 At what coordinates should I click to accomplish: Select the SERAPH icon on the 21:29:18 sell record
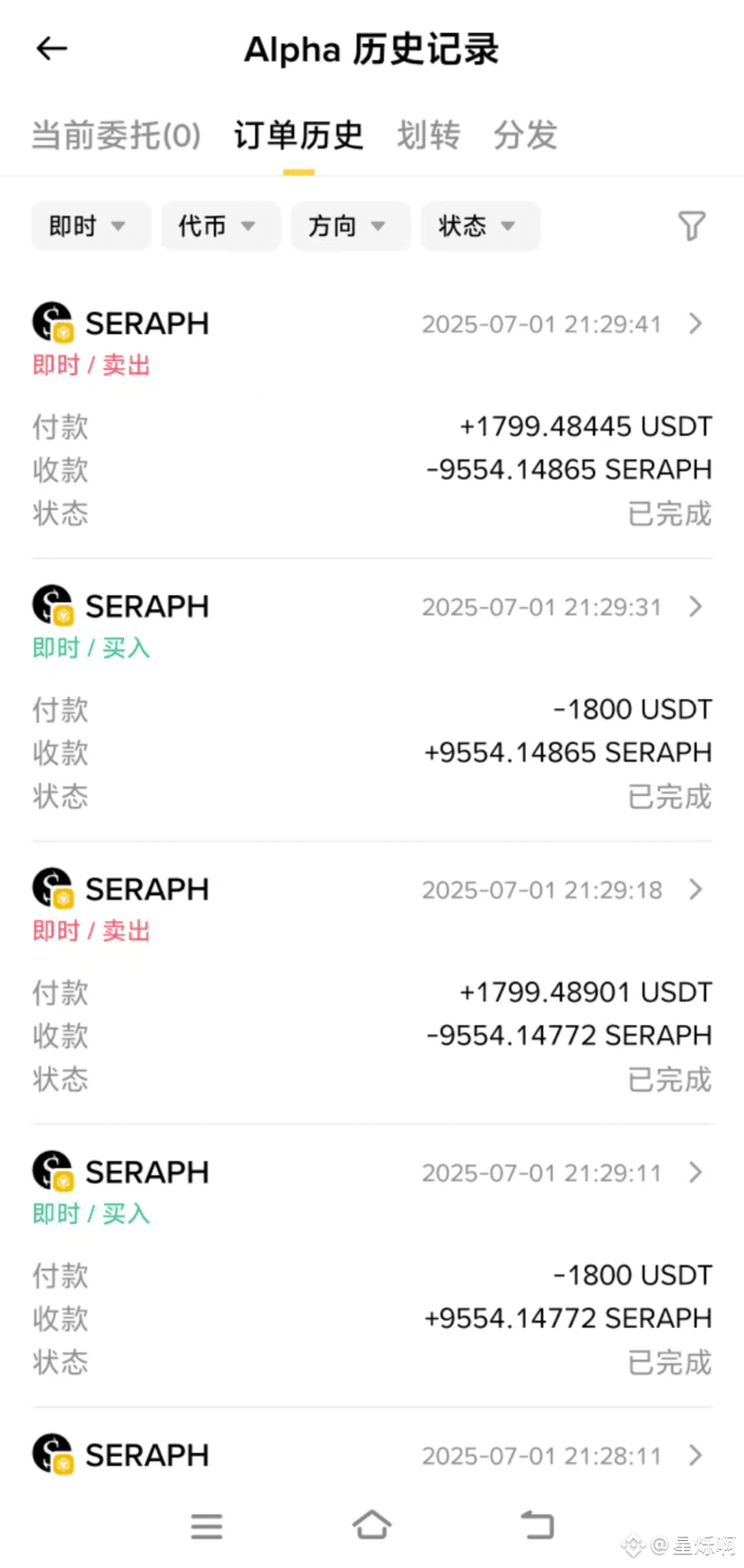[x=50, y=889]
